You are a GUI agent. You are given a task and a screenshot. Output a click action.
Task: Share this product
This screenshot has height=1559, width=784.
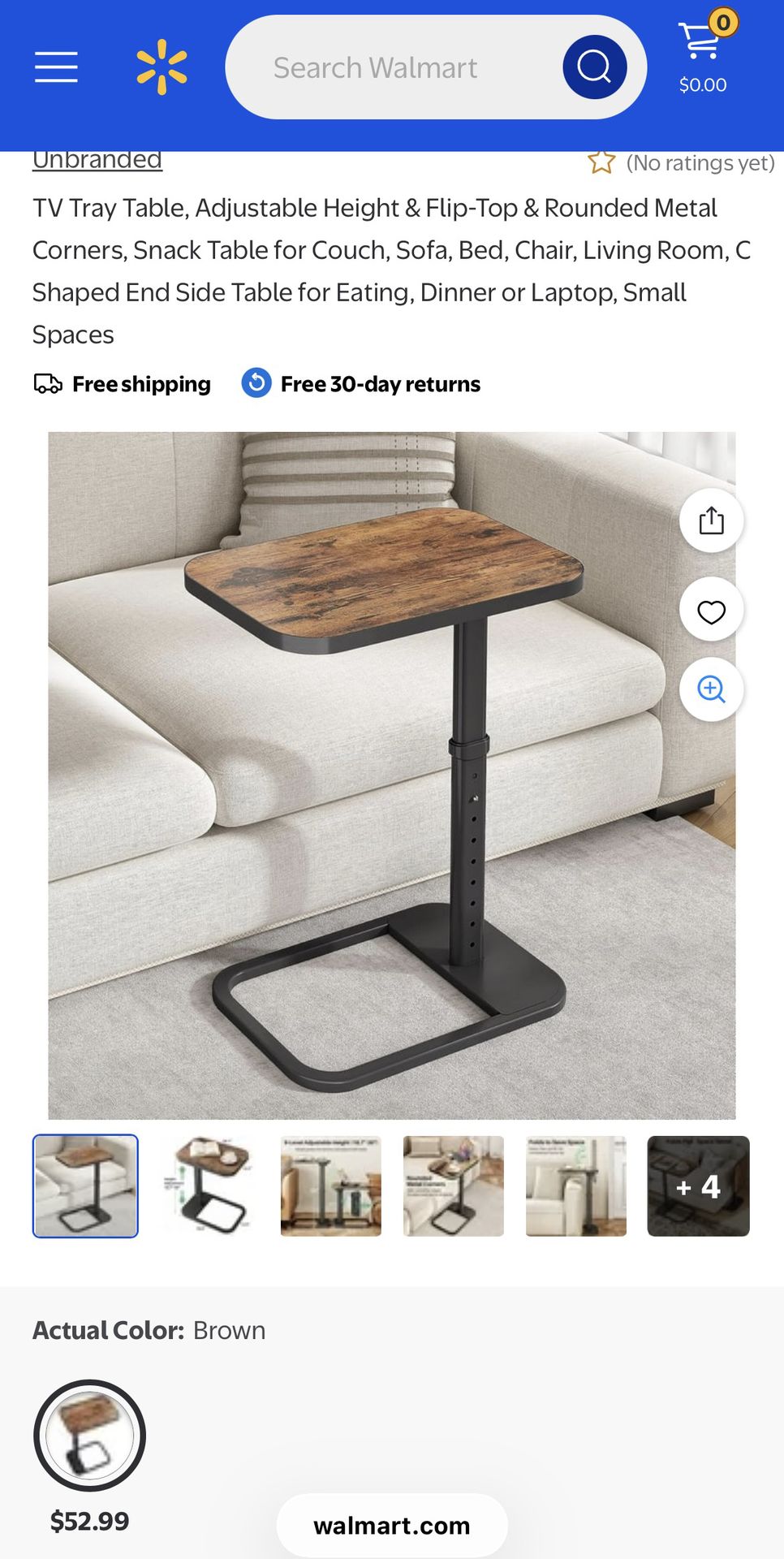click(711, 520)
